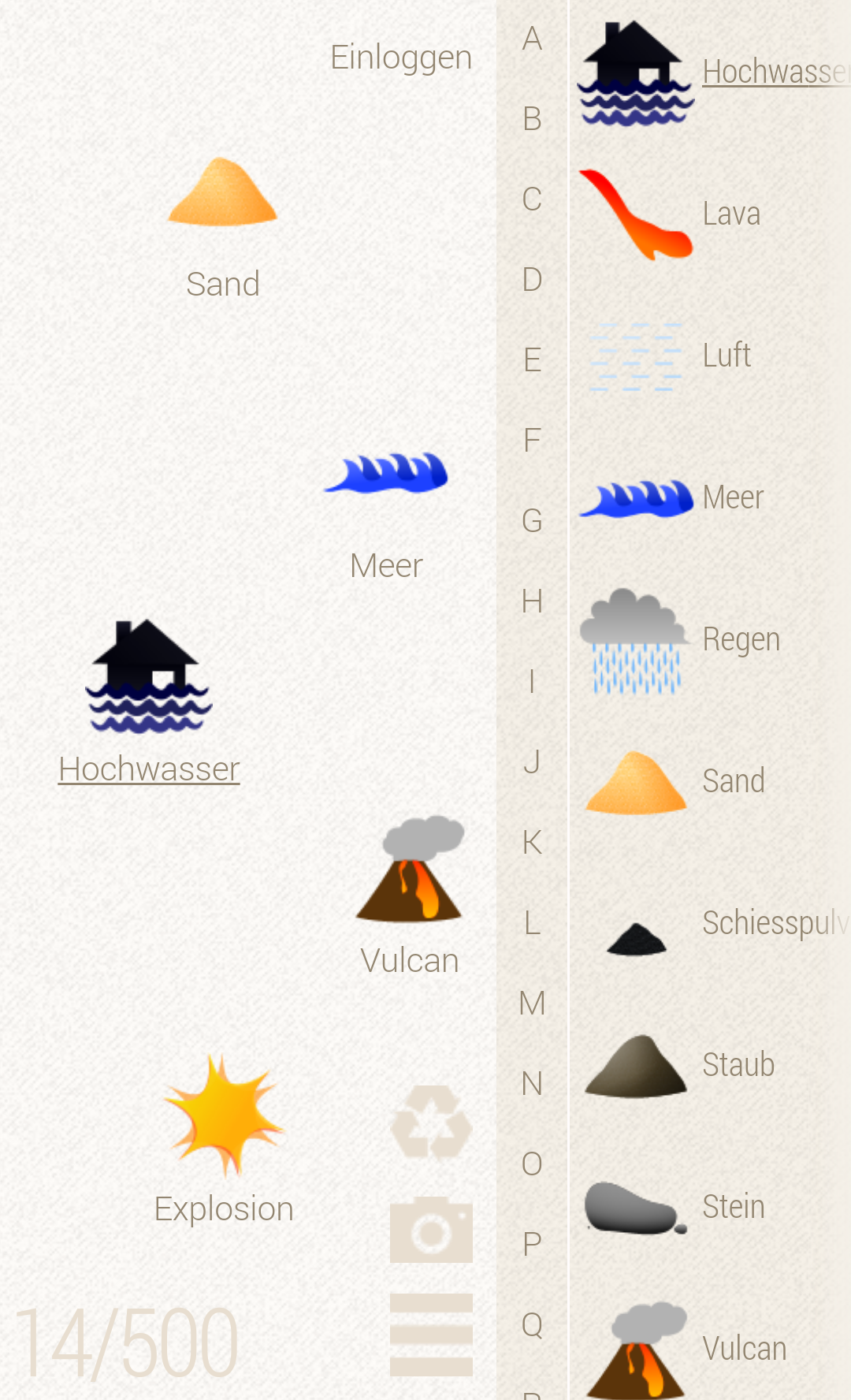Select Meer in the sidebar list
The height and width of the screenshot is (1400, 851).
point(678,498)
